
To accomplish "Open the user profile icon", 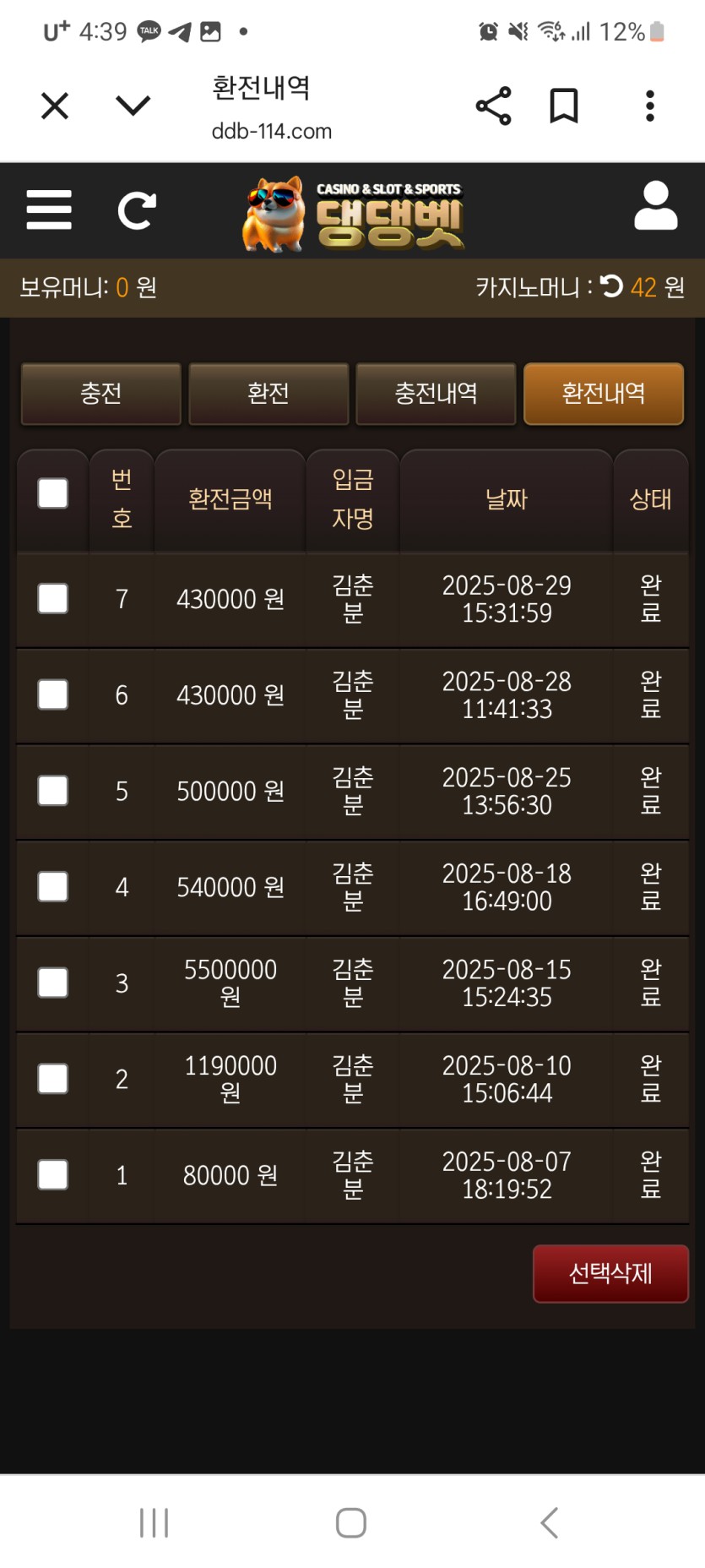I will [655, 207].
